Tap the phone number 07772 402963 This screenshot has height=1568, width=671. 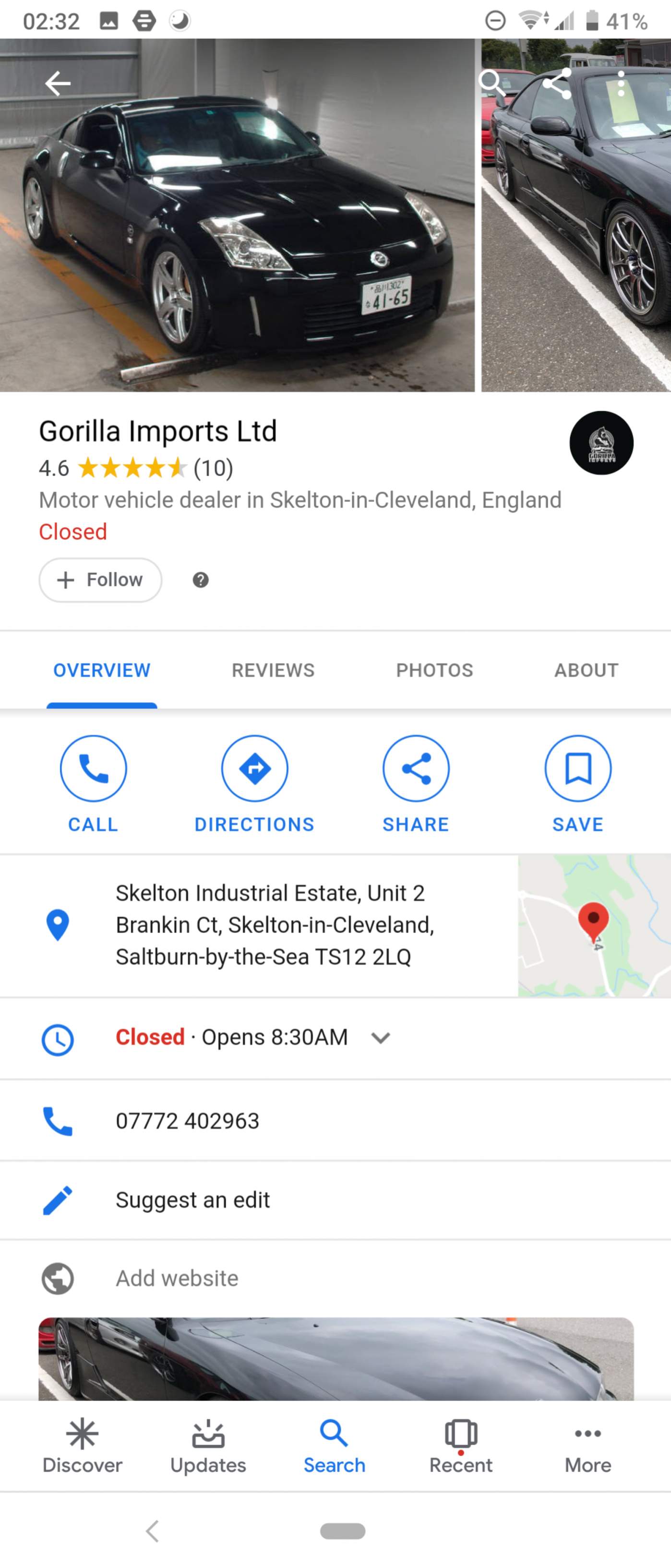[188, 1121]
